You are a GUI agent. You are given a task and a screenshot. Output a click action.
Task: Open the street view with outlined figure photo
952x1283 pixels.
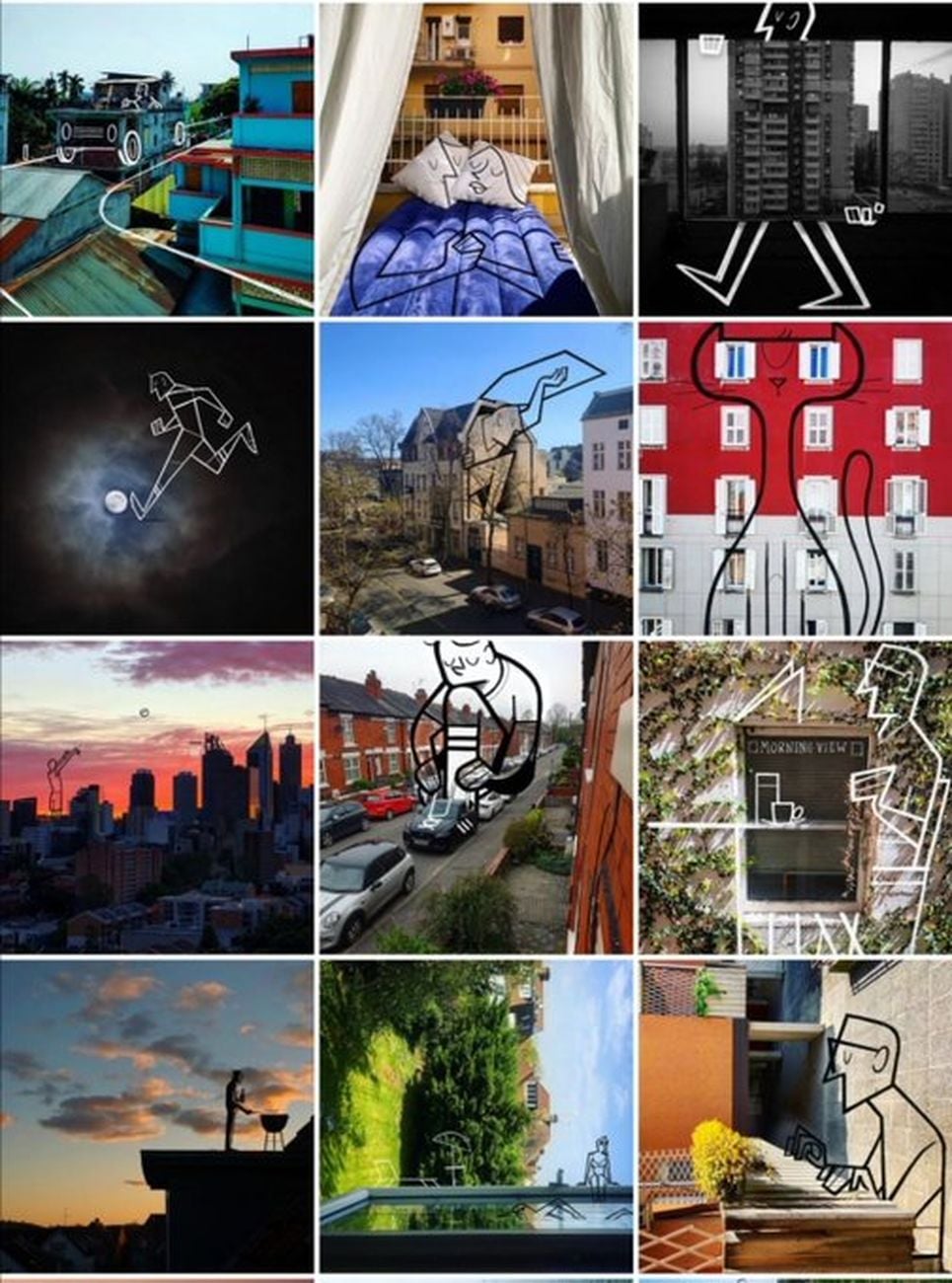pyautogui.click(x=476, y=479)
